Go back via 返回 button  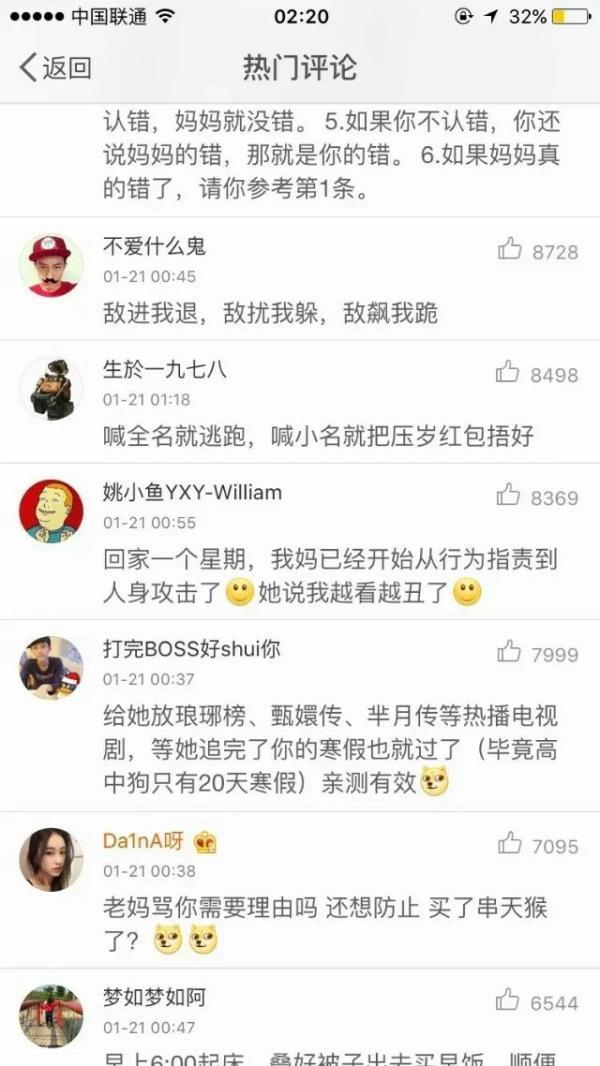tap(55, 67)
